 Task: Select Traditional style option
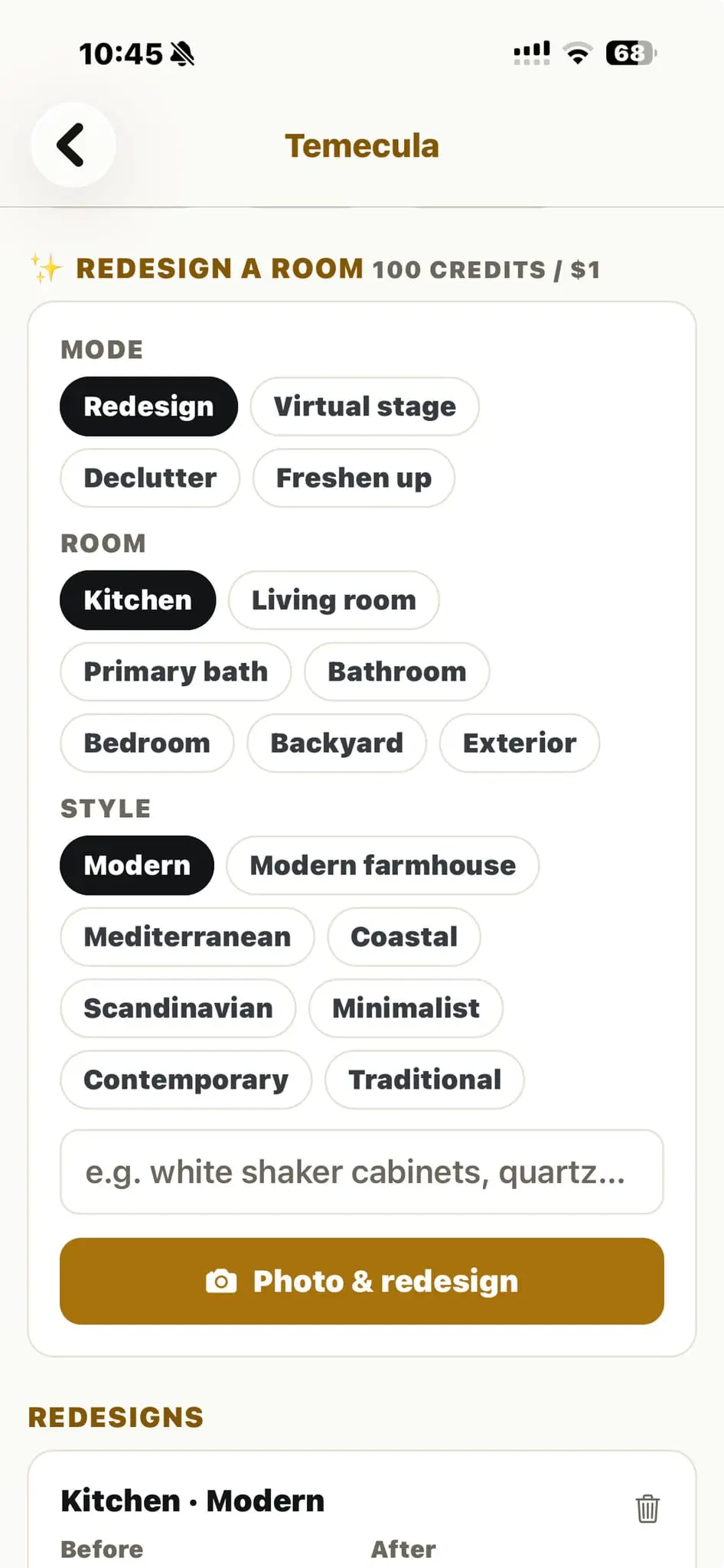pyautogui.click(x=425, y=1080)
